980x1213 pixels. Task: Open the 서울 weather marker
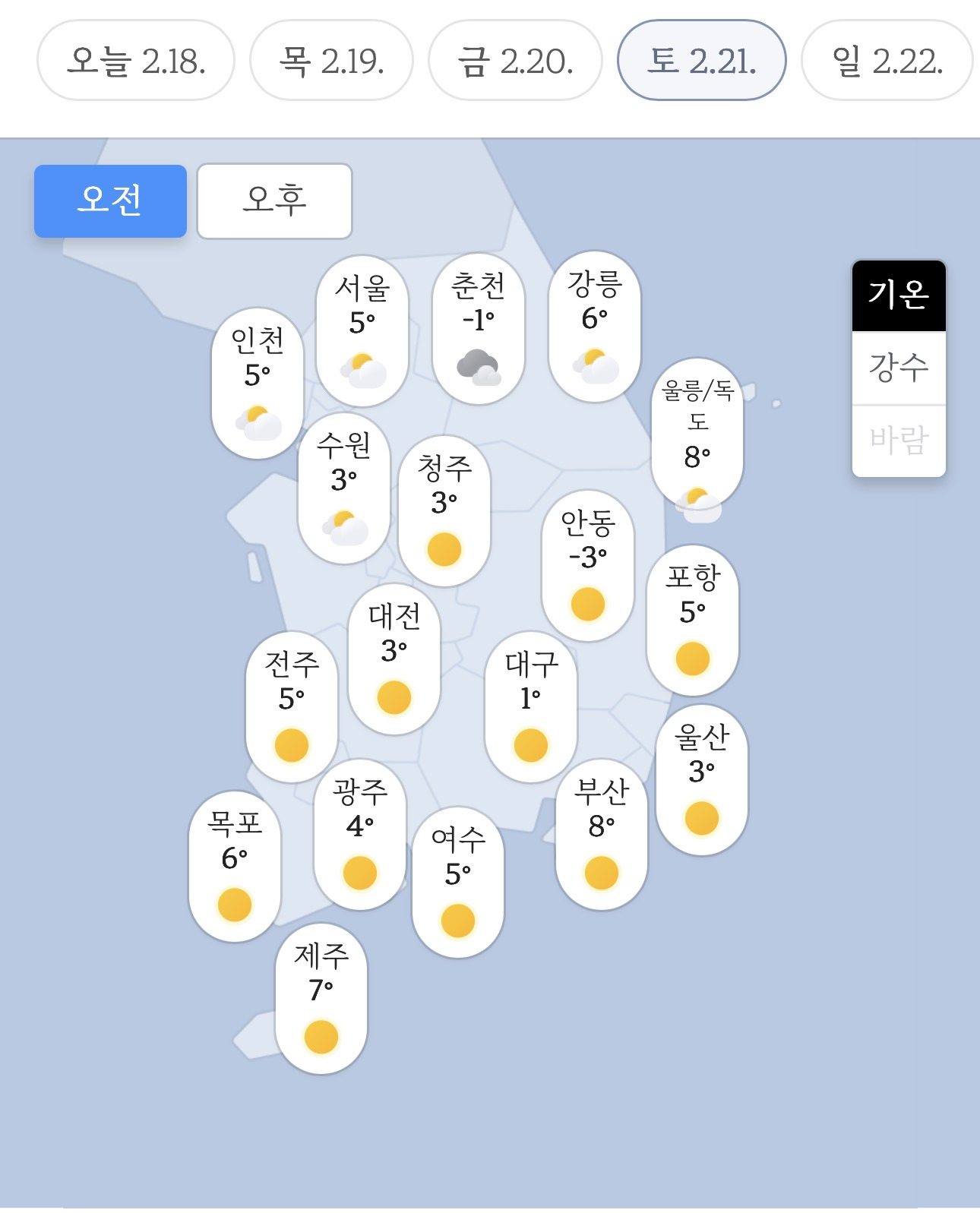(362, 330)
